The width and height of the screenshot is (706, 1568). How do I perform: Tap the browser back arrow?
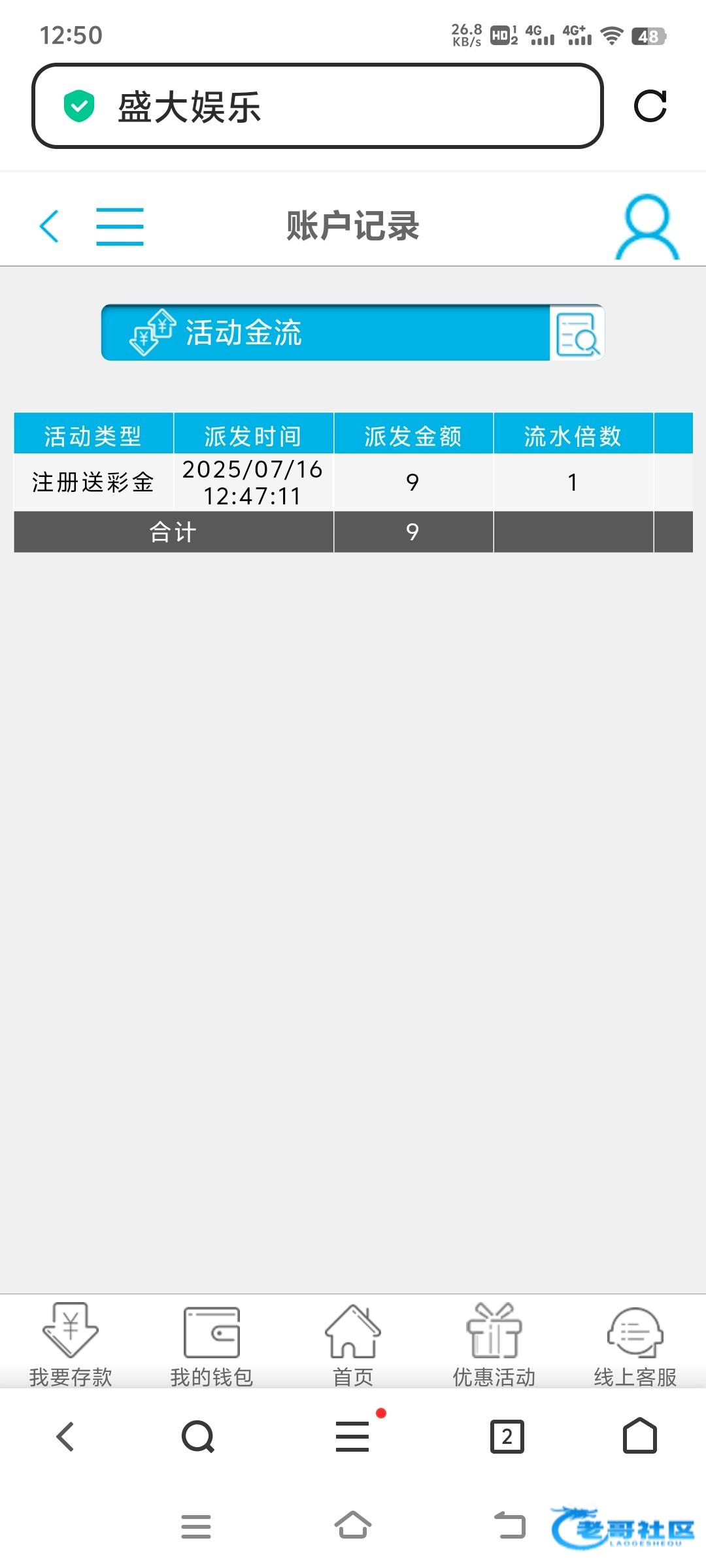coord(65,1437)
